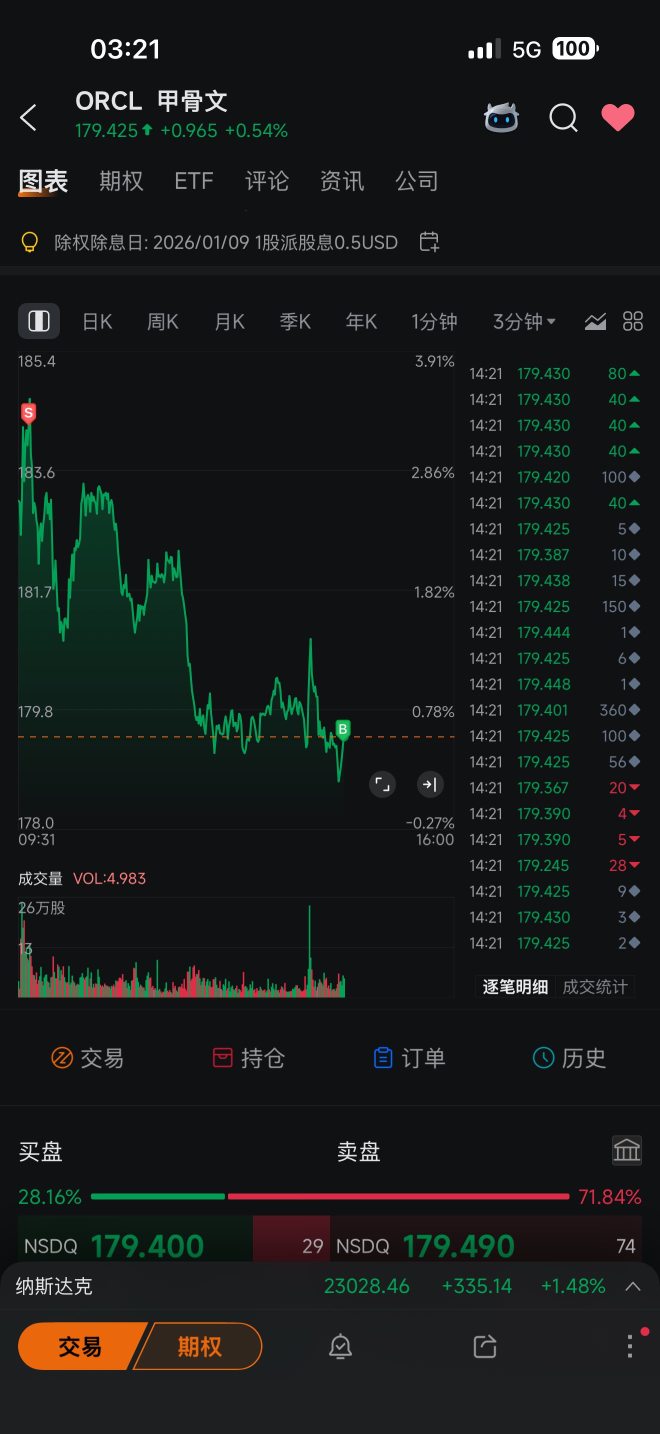660x1434 pixels.
Task: Go back with the top-left arrow
Action: tap(28, 118)
